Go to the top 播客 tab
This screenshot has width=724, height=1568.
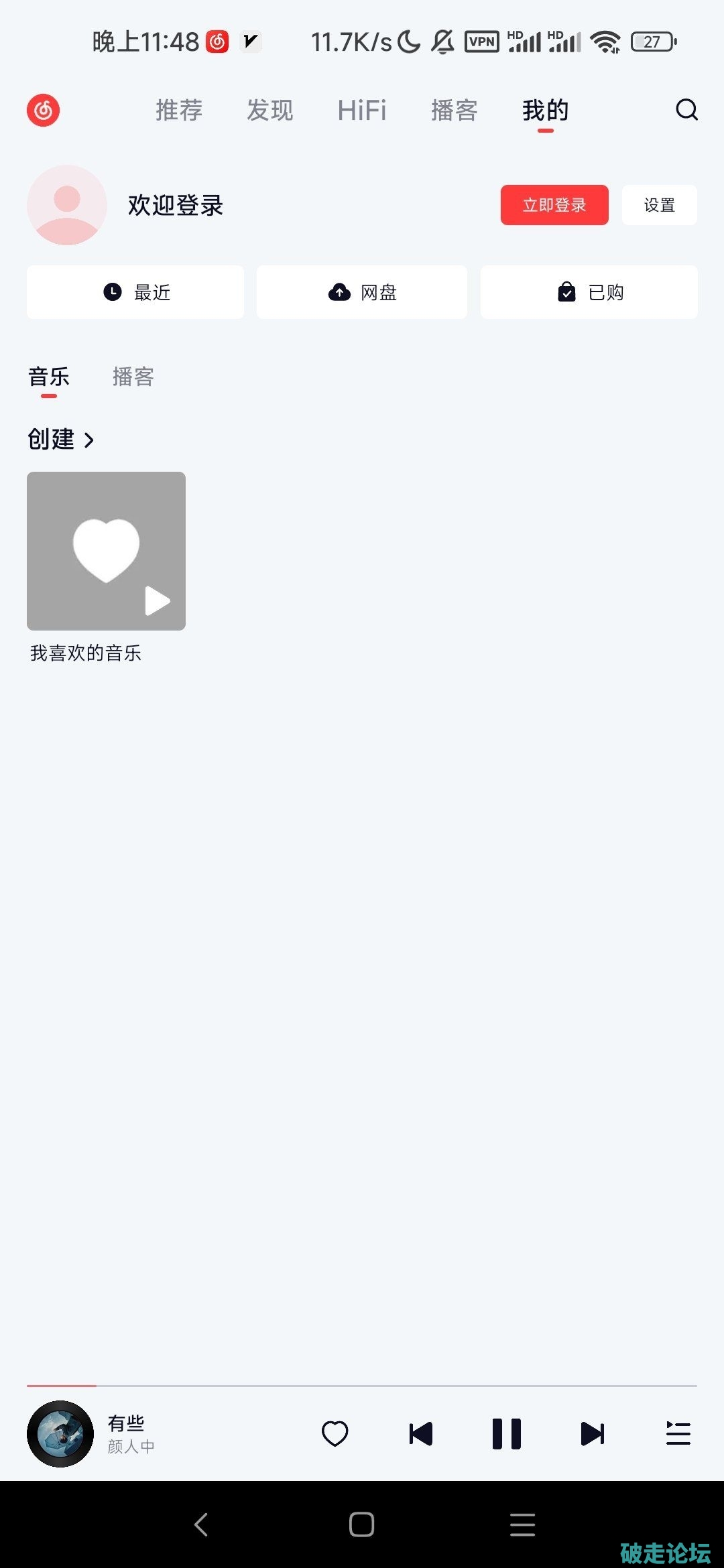point(454,110)
